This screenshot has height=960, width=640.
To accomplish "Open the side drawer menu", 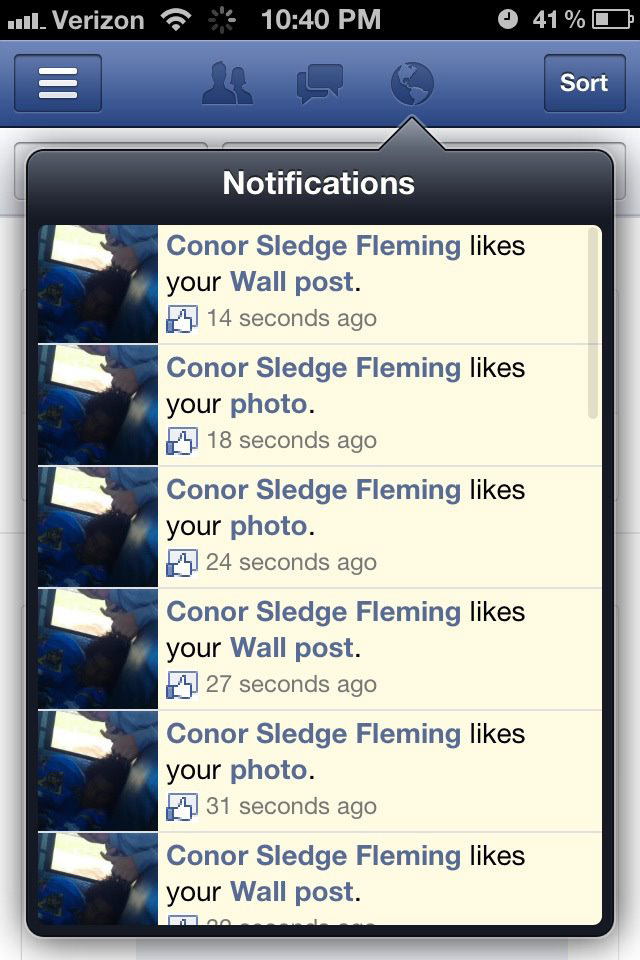I will 58,83.
